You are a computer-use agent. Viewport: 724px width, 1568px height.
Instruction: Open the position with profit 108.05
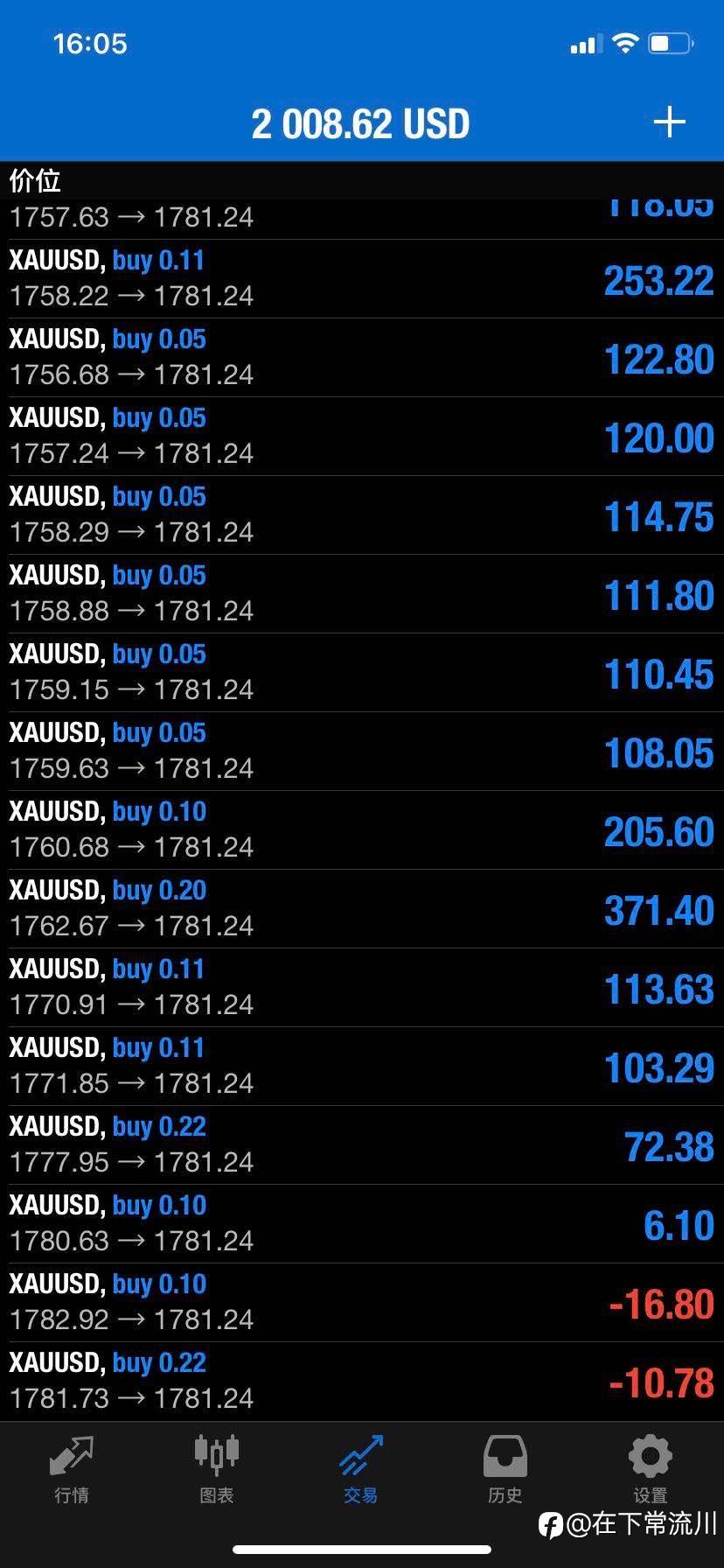point(362,752)
